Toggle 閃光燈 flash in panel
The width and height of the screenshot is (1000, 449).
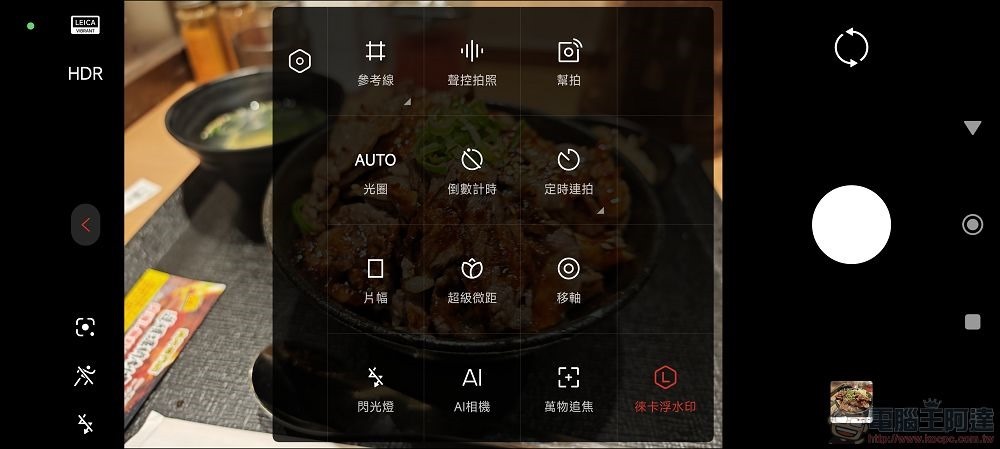375,389
